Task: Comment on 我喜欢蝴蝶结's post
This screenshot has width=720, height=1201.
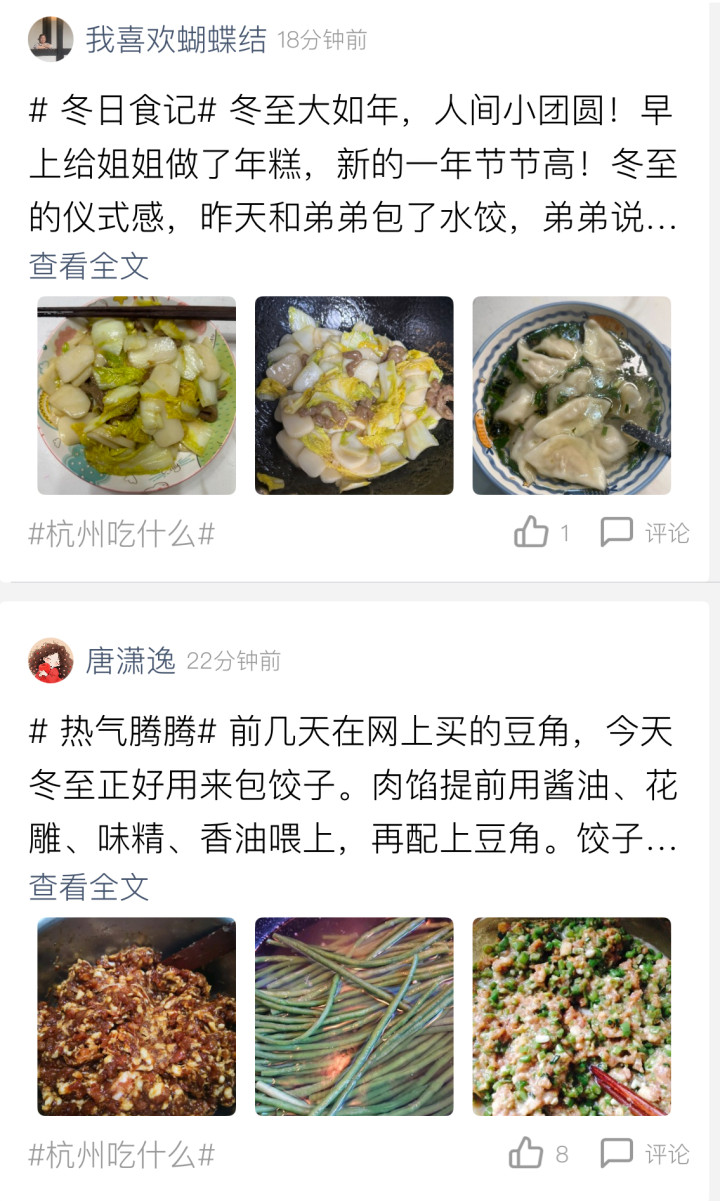Action: pos(645,533)
